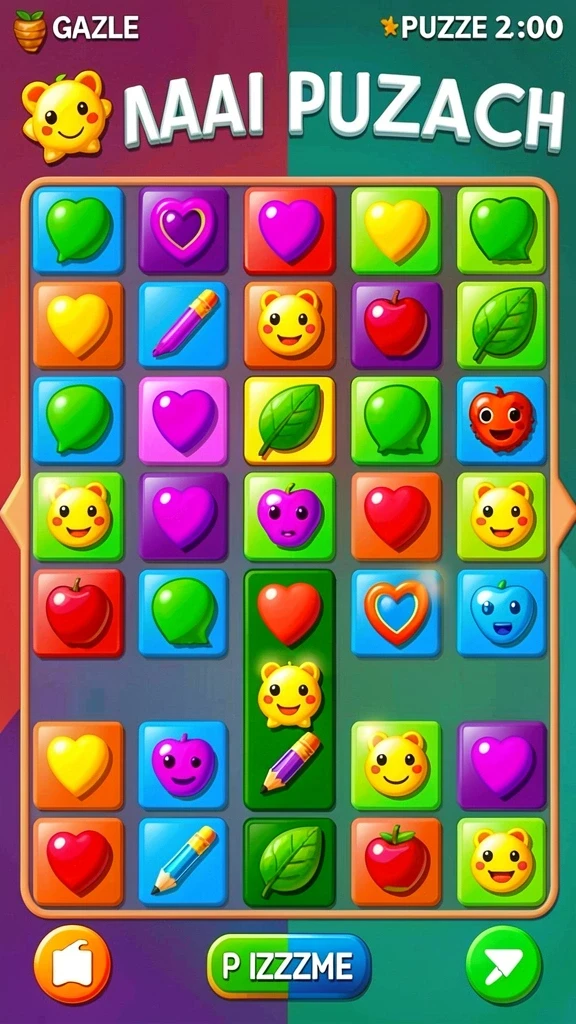Viewport: 576px width, 1024px height.
Task: Tap the orange heart outline tile
Action: pyautogui.click(x=396, y=613)
